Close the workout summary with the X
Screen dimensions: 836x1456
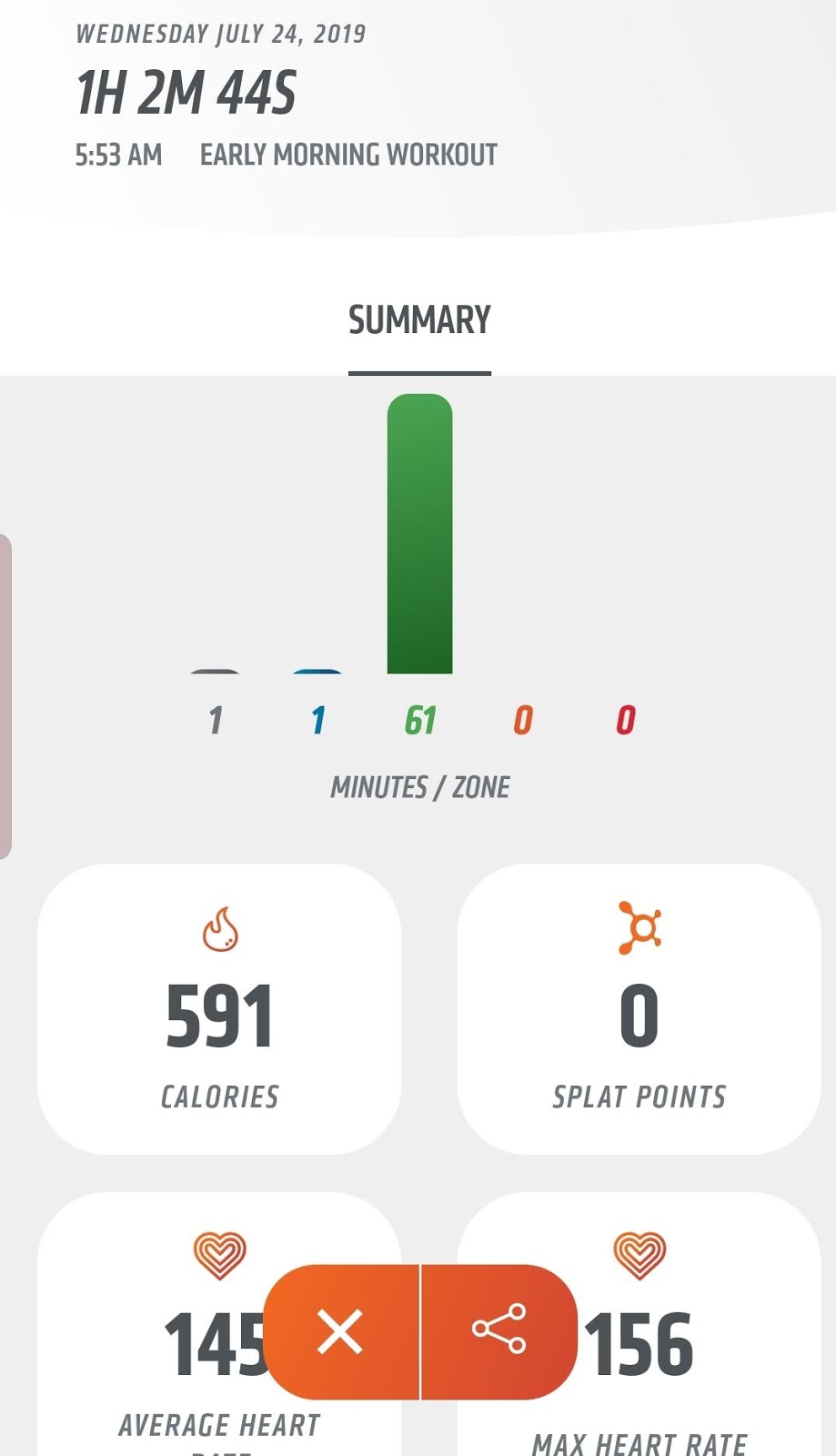[x=341, y=1331]
